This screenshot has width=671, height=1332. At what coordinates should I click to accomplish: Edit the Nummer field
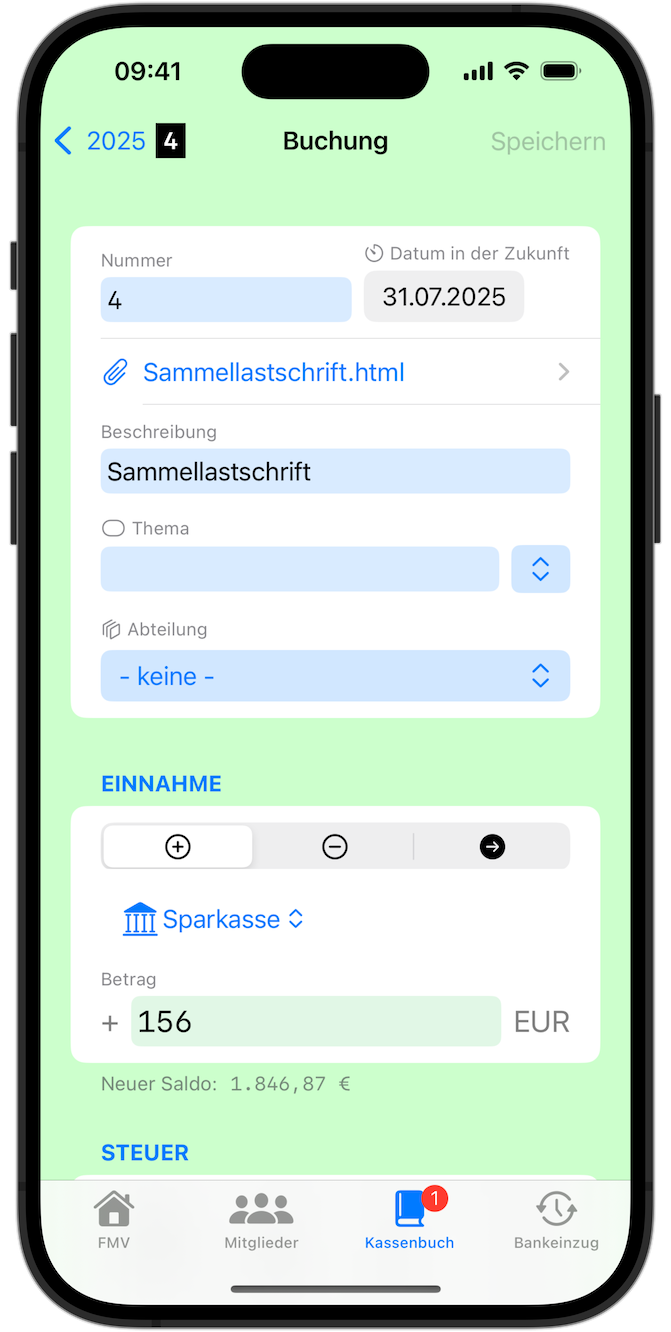pos(226,300)
